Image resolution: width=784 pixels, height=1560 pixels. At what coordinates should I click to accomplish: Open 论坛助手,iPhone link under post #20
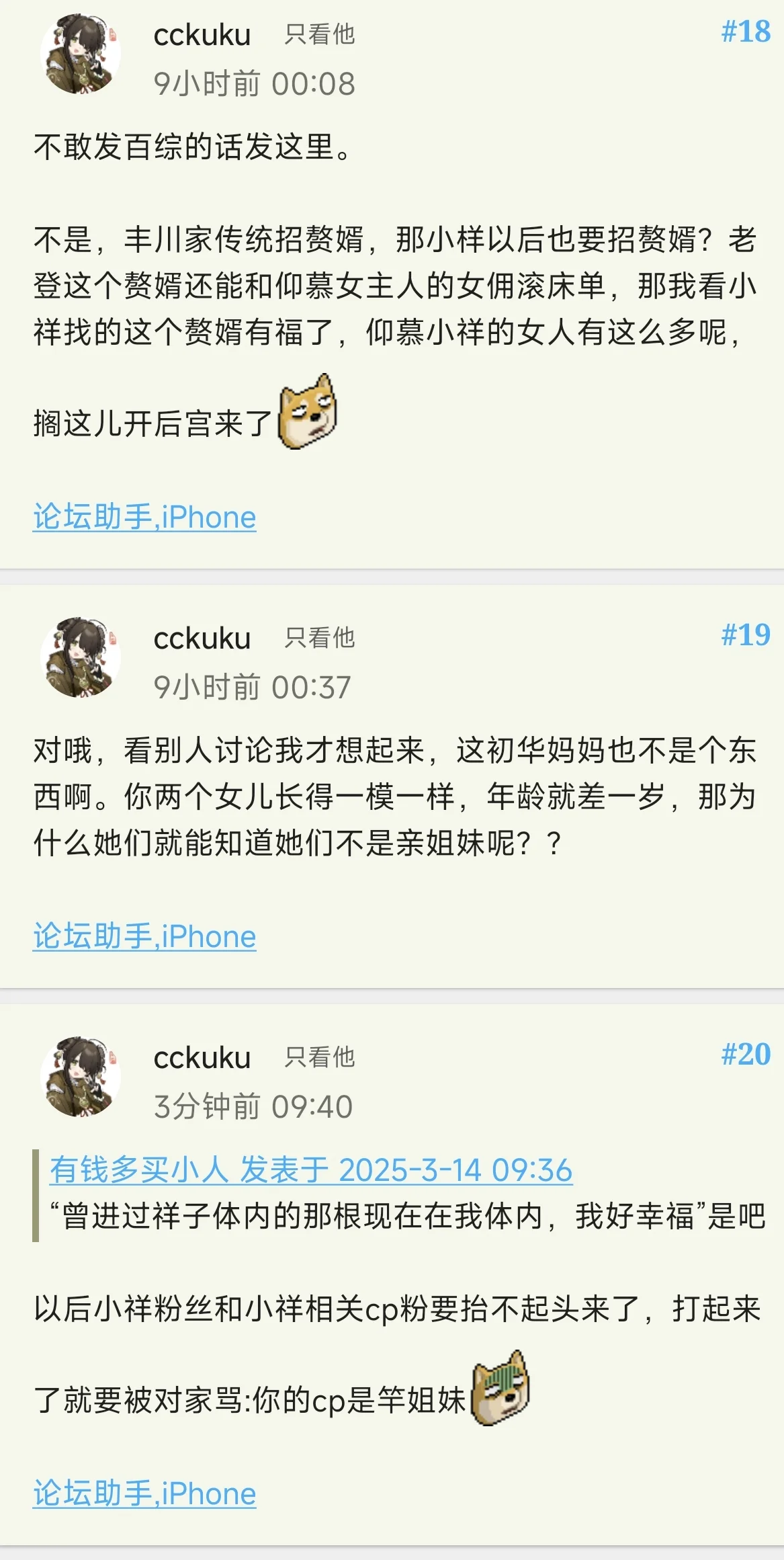point(144,1493)
